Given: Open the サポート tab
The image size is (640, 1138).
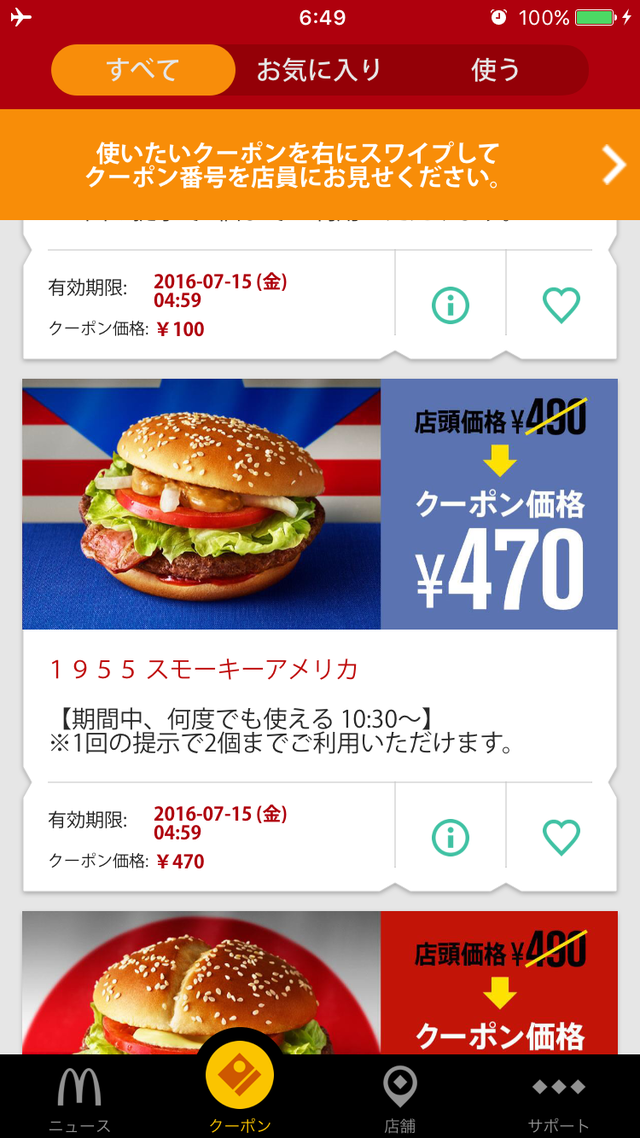Looking at the screenshot, I should (559, 1097).
